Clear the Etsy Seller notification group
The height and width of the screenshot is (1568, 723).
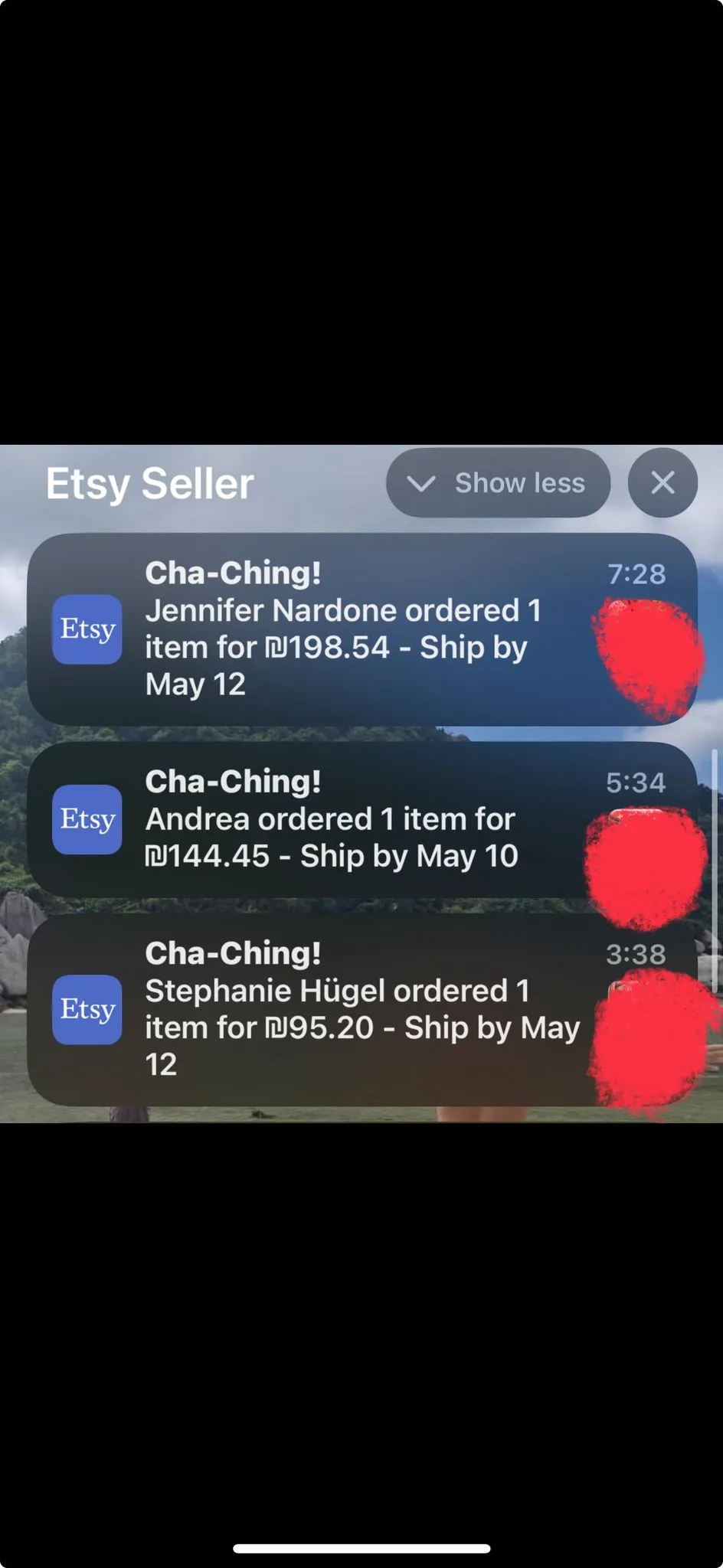pos(662,483)
